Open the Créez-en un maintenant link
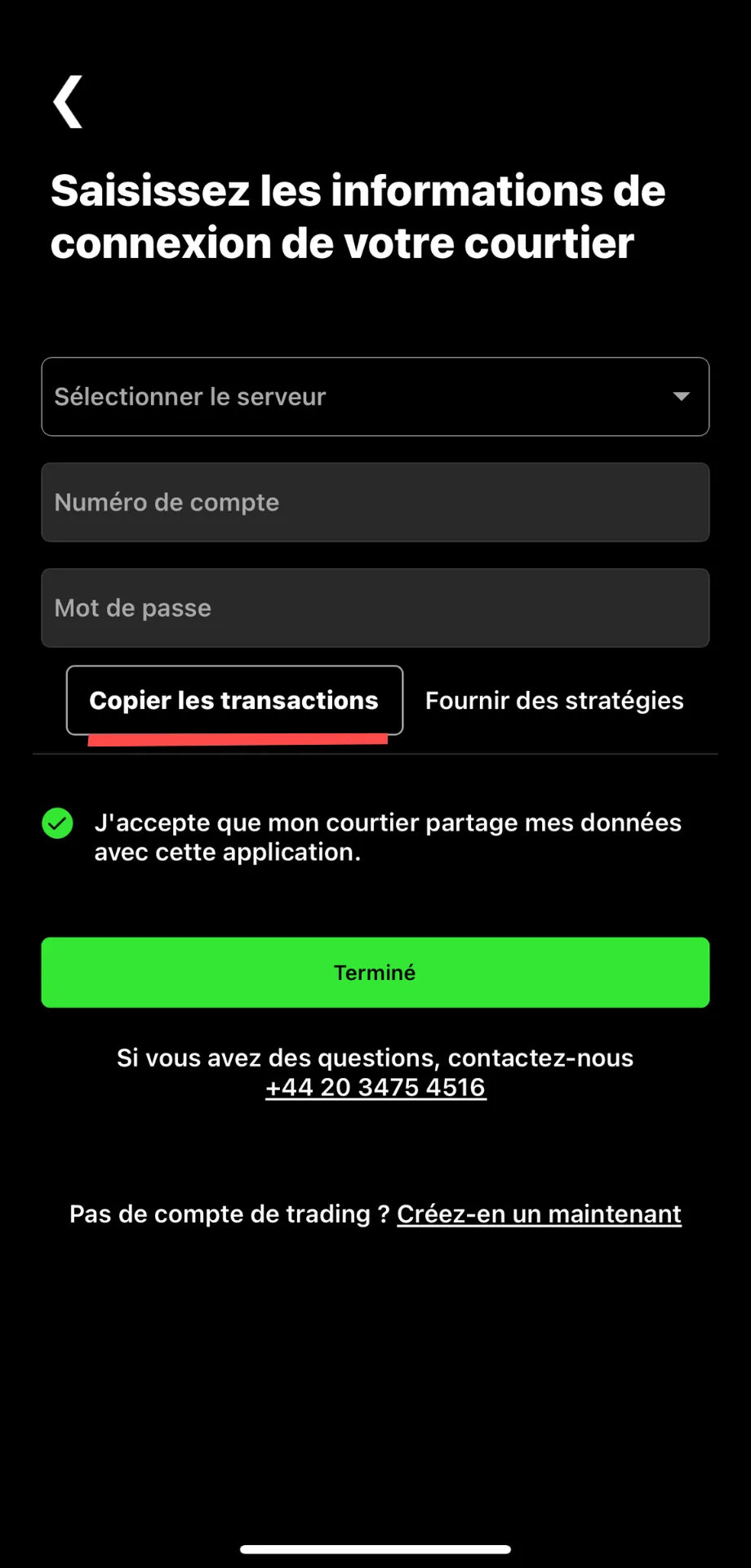751x1568 pixels. 539,1214
